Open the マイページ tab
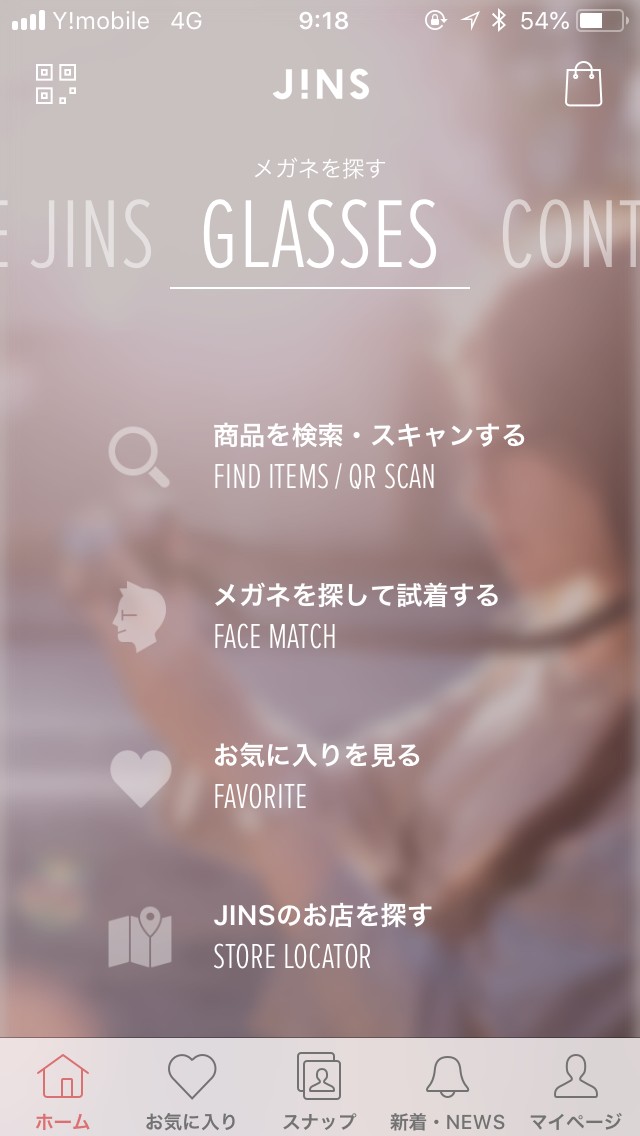This screenshot has width=640, height=1136. pos(575,1090)
